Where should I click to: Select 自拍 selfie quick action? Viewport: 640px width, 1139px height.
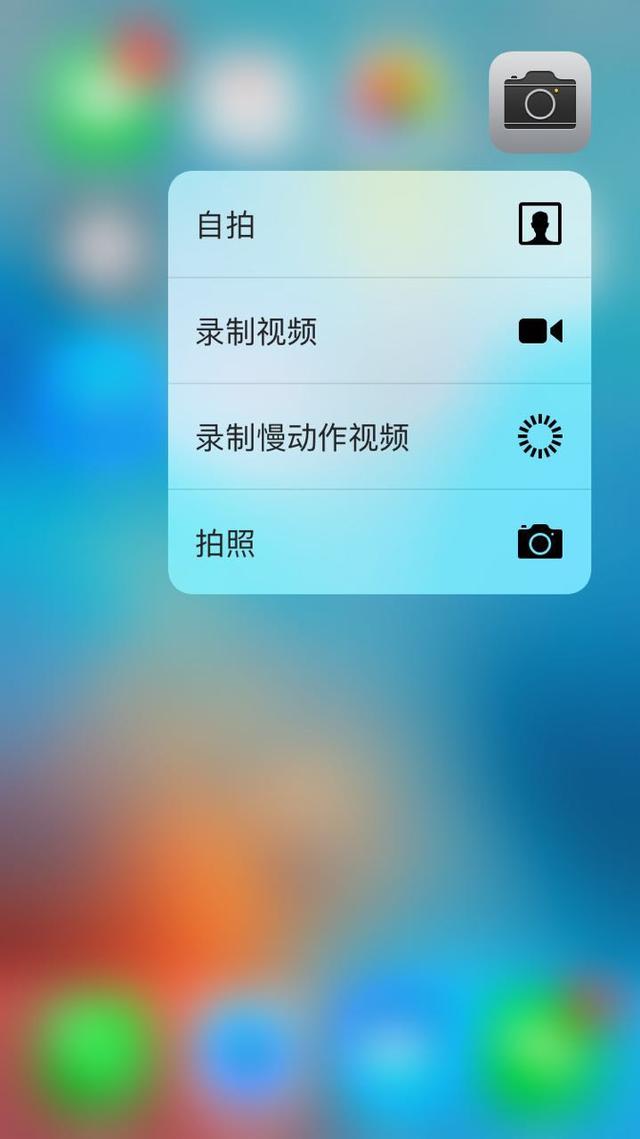[x=379, y=224]
